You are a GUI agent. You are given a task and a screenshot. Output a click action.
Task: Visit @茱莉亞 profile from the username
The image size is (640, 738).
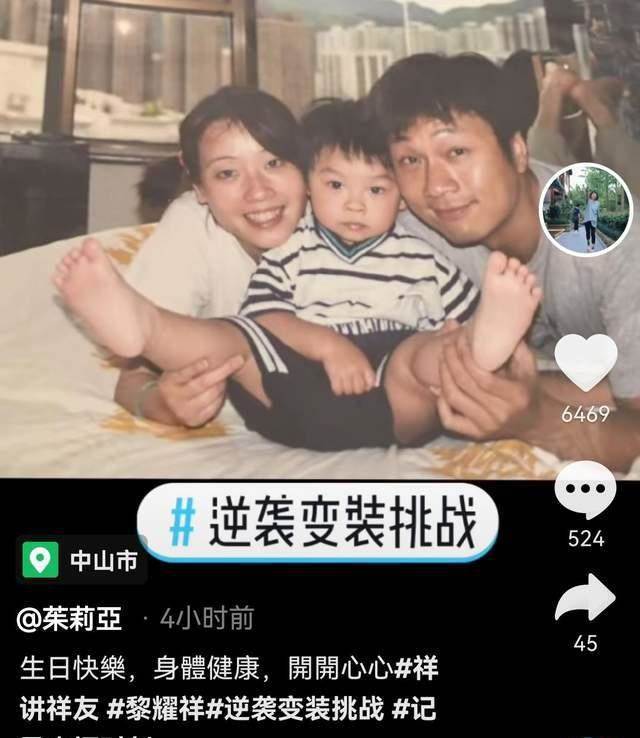pos(70,619)
